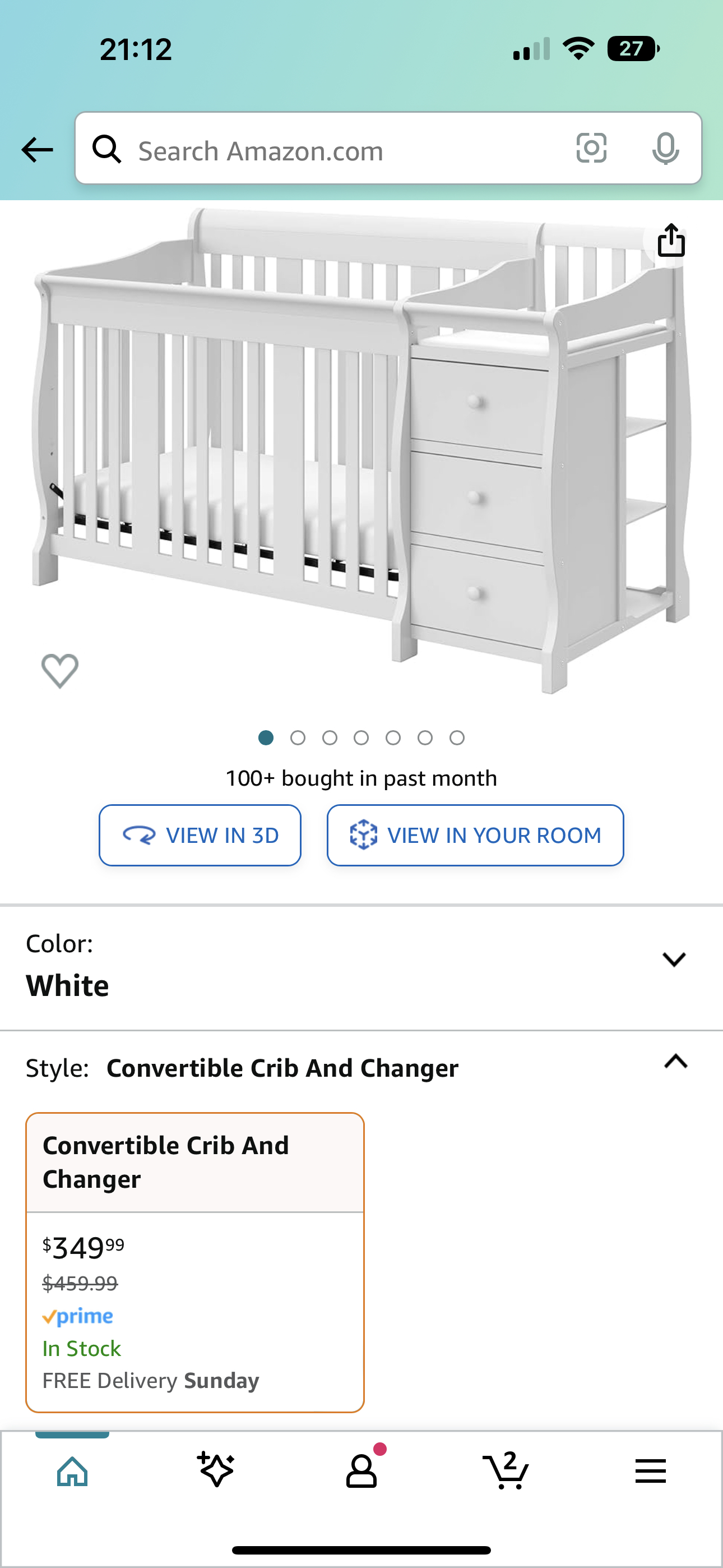
Task: Switch to the Home tab
Action: click(x=72, y=1472)
